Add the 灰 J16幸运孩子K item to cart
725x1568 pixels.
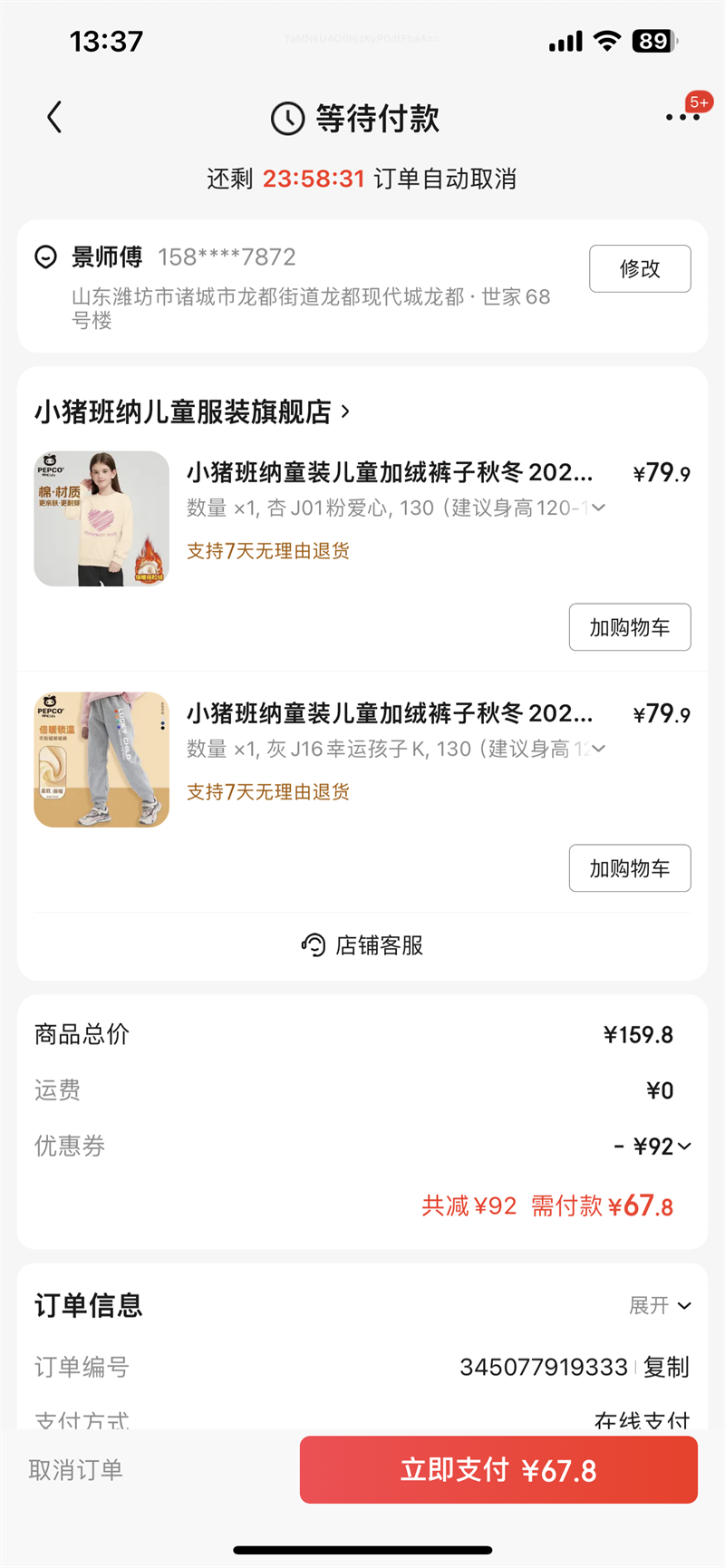tap(630, 868)
